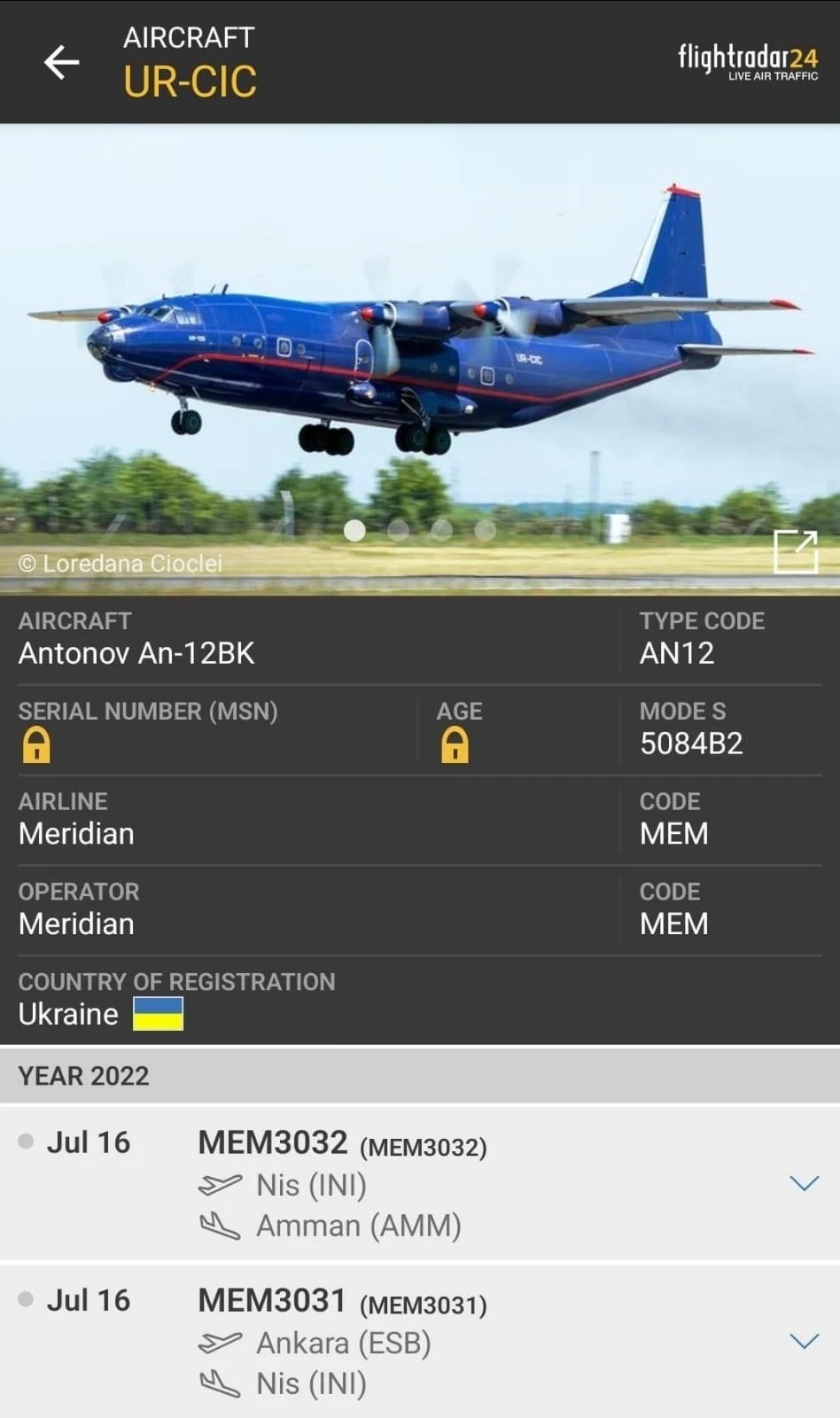Expand flight MEM3032 details
The image size is (840, 1418).
tap(803, 1182)
